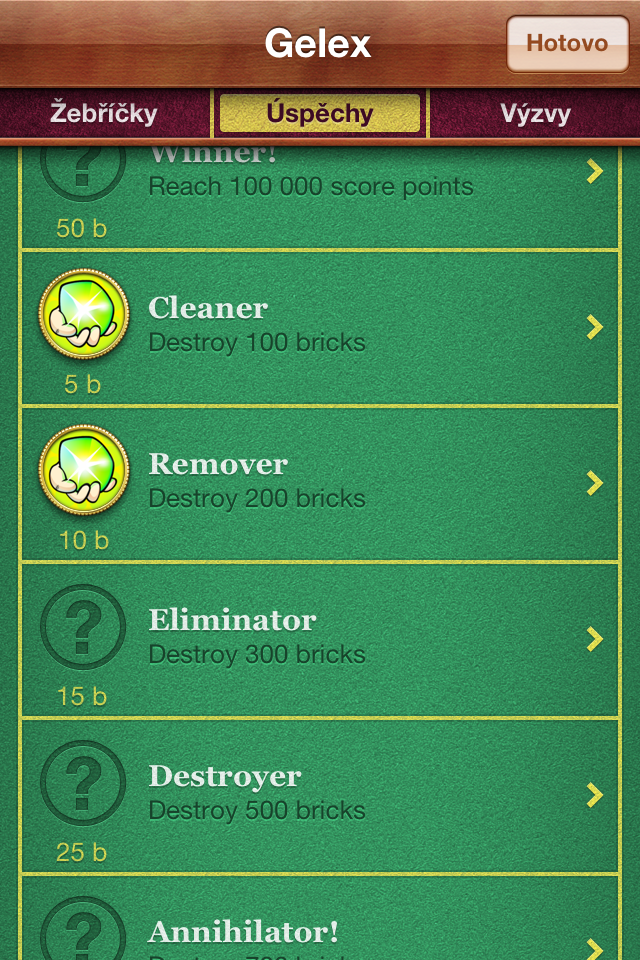This screenshot has width=640, height=960.
Task: Switch to the Žebříčky tab
Action: point(104,113)
